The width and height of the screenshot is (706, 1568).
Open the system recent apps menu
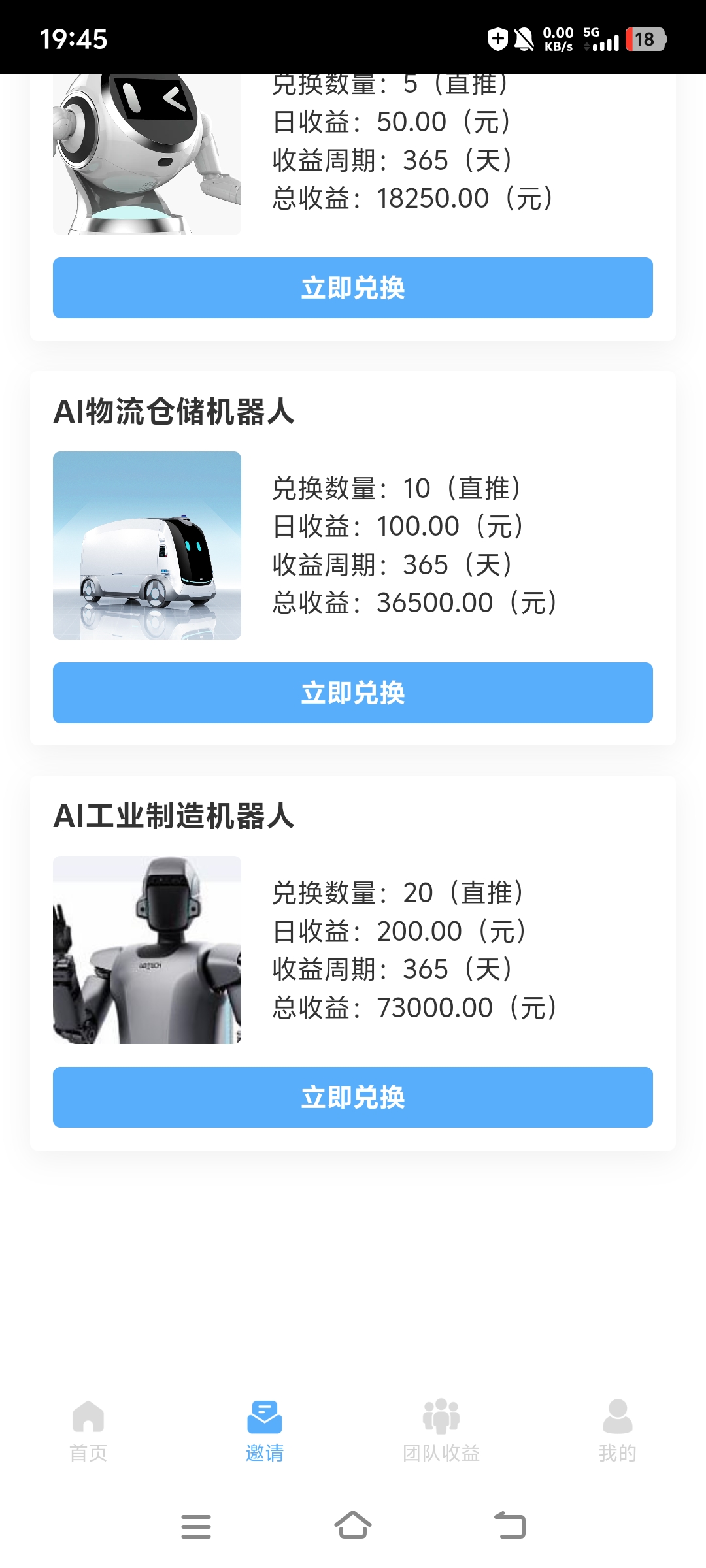196,1526
